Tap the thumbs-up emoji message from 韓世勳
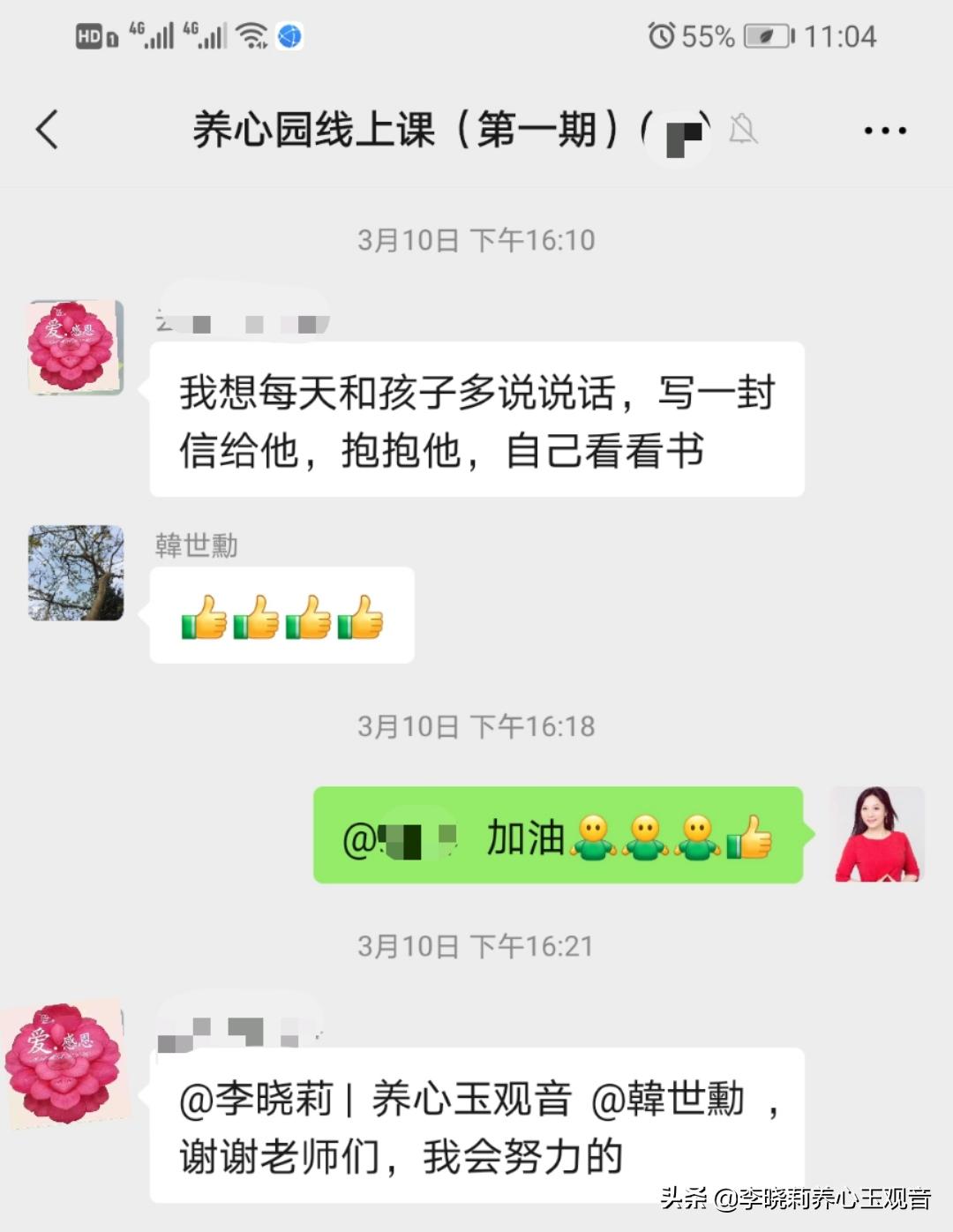Image resolution: width=953 pixels, height=1232 pixels. point(282,616)
